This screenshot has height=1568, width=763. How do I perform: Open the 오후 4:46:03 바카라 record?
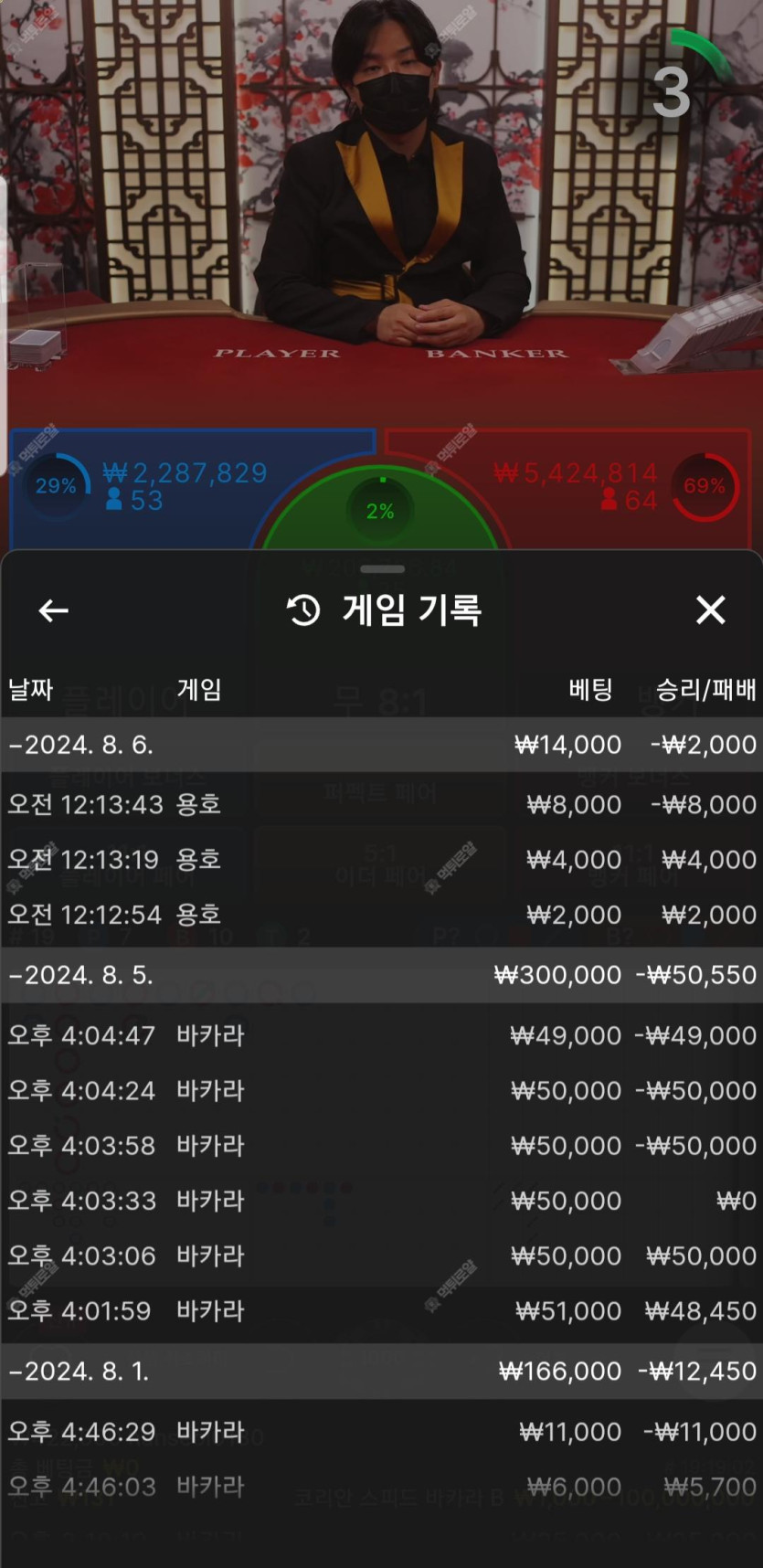[381, 1487]
